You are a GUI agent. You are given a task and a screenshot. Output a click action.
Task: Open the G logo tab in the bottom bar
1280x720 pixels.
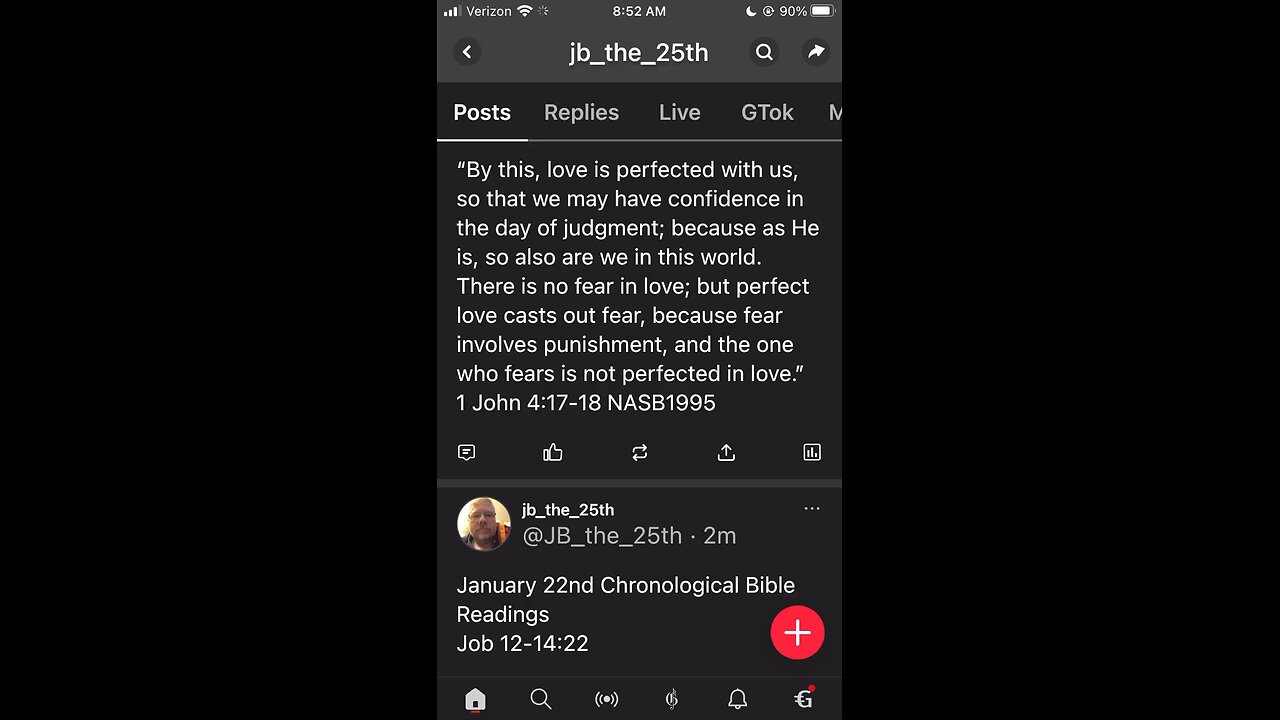[803, 699]
